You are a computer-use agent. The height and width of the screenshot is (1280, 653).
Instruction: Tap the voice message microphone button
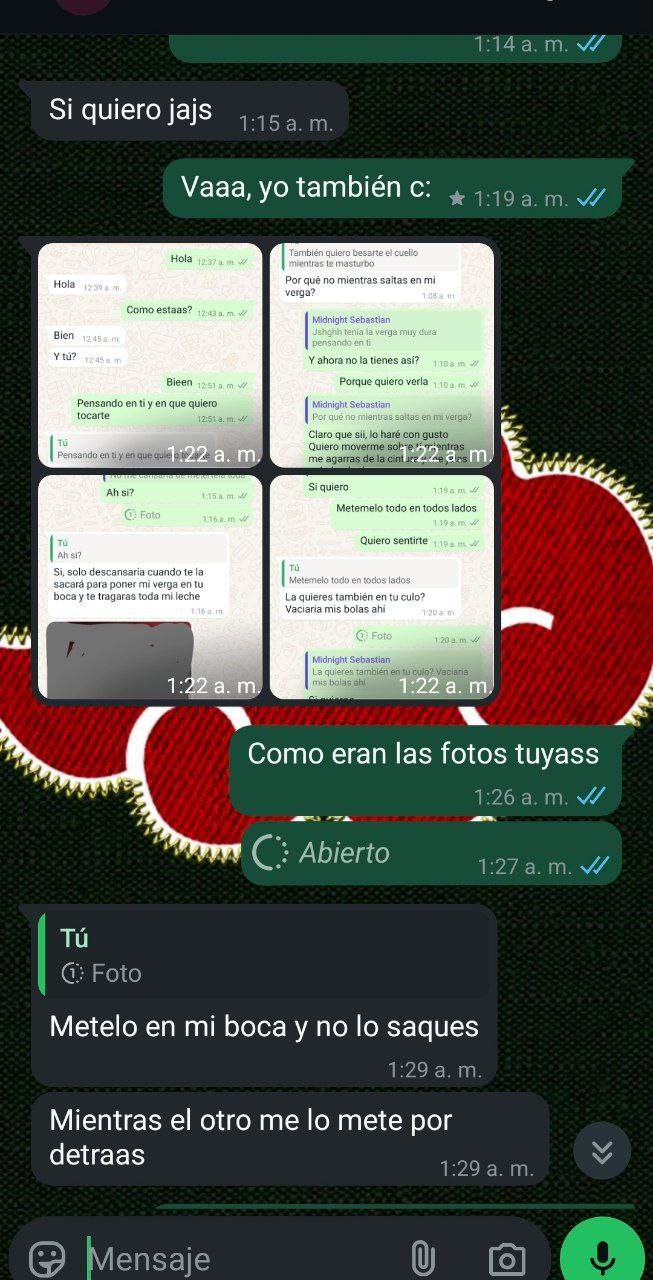point(602,1254)
